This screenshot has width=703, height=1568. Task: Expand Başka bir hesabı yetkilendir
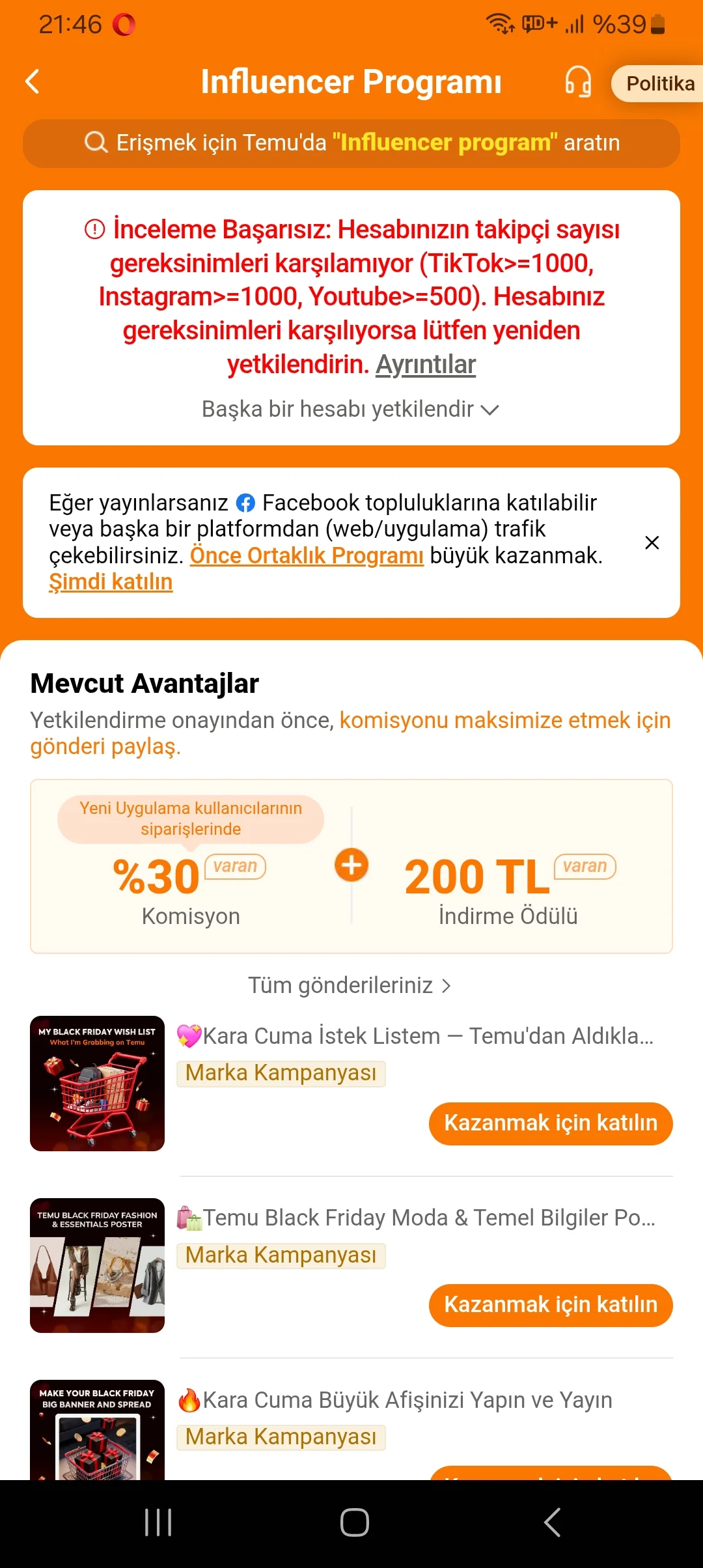(350, 409)
